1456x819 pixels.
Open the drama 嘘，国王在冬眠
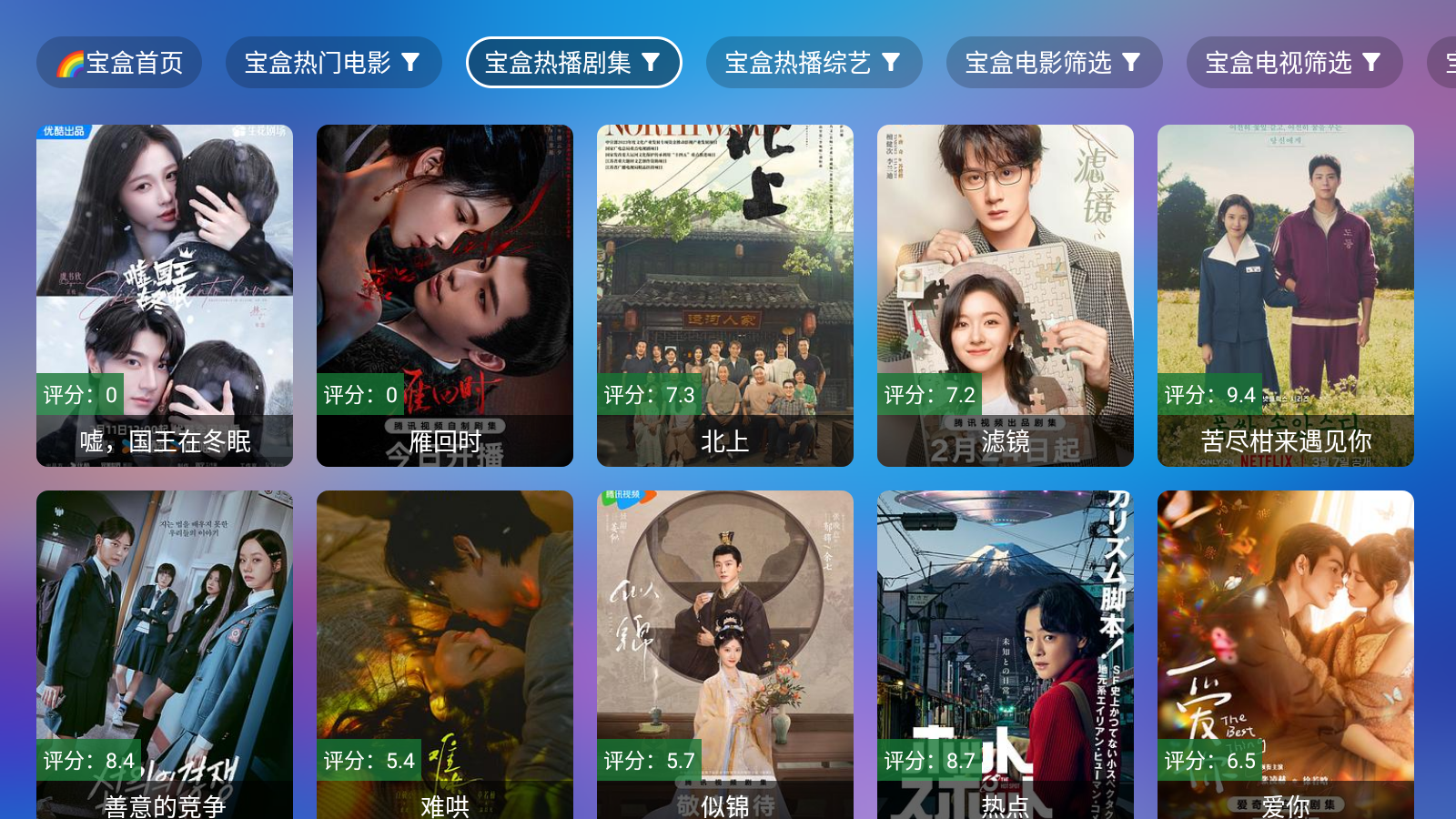165,296
